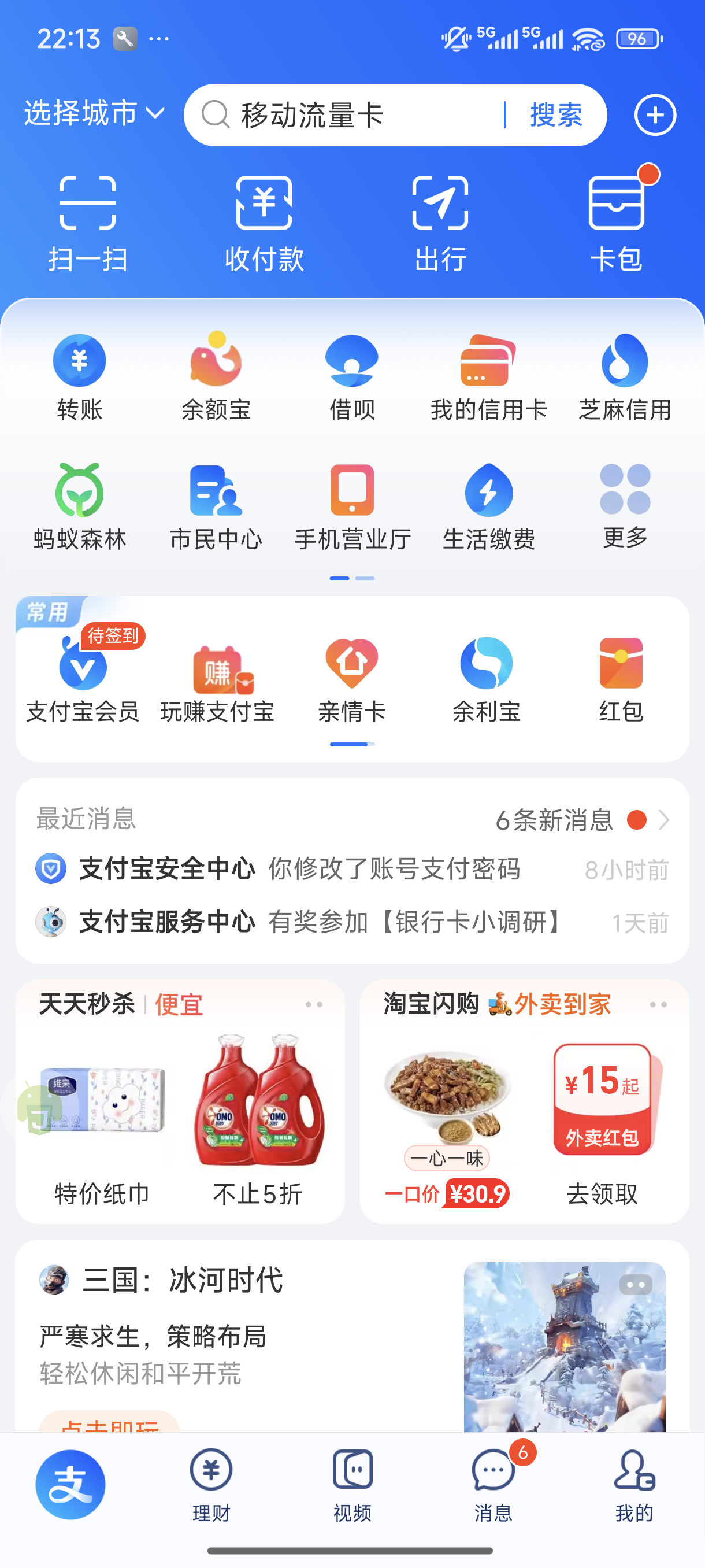View the 6条新消息 list
The height and width of the screenshot is (1568, 705).
click(x=581, y=820)
